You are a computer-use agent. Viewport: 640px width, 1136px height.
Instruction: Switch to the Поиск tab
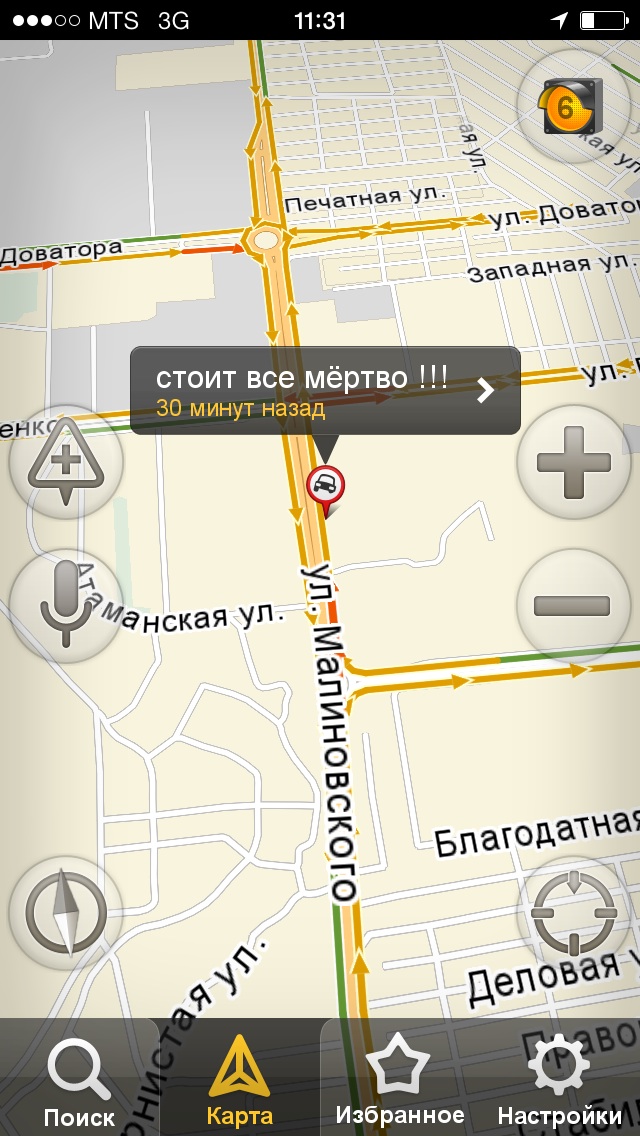pyautogui.click(x=79, y=1083)
